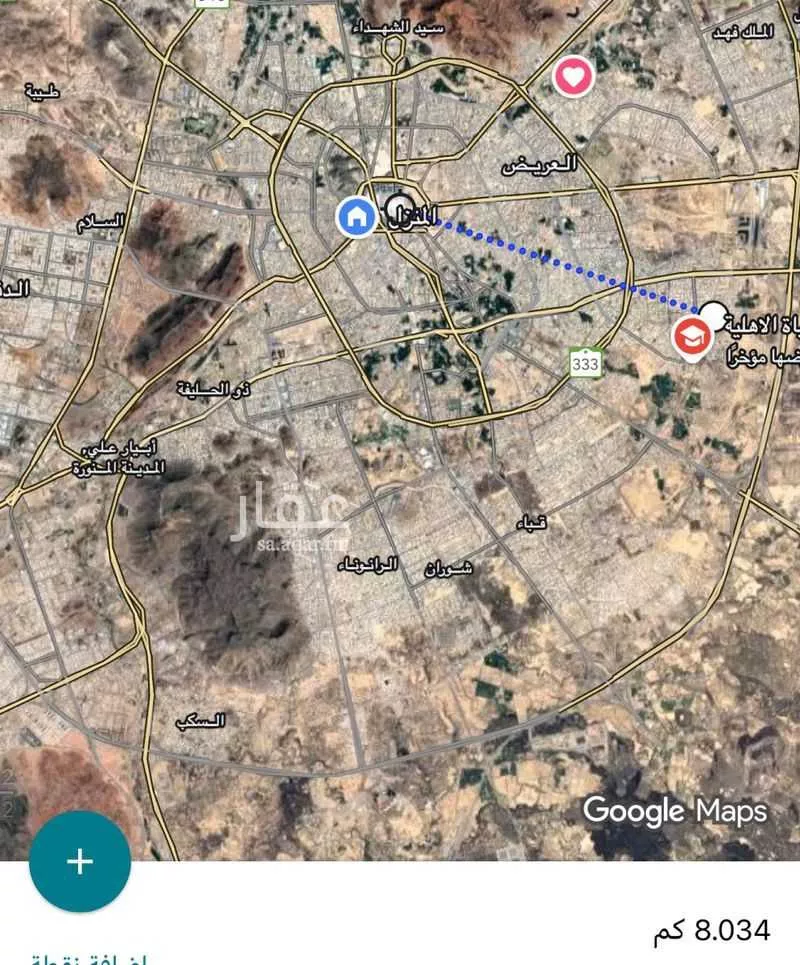Click the red graduation-cap school marker
Viewport: 800px width, 965px height.
690,336
